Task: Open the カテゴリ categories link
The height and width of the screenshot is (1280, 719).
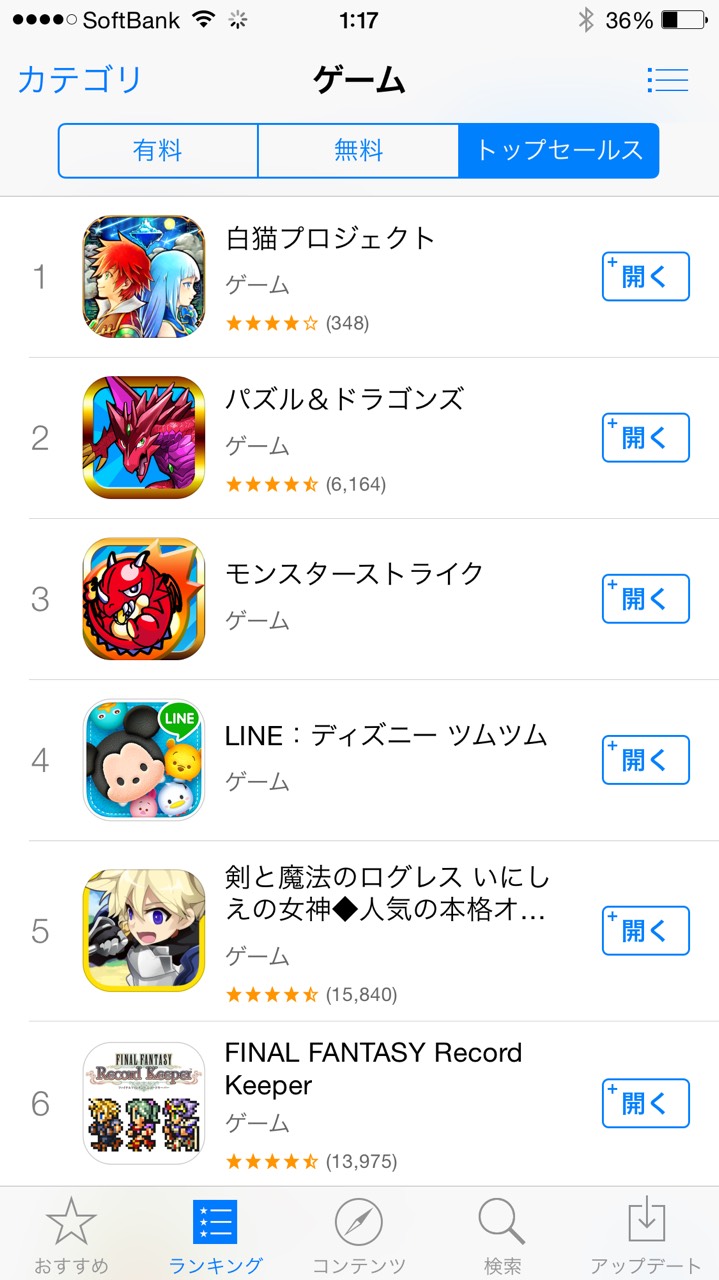Action: click(x=80, y=79)
